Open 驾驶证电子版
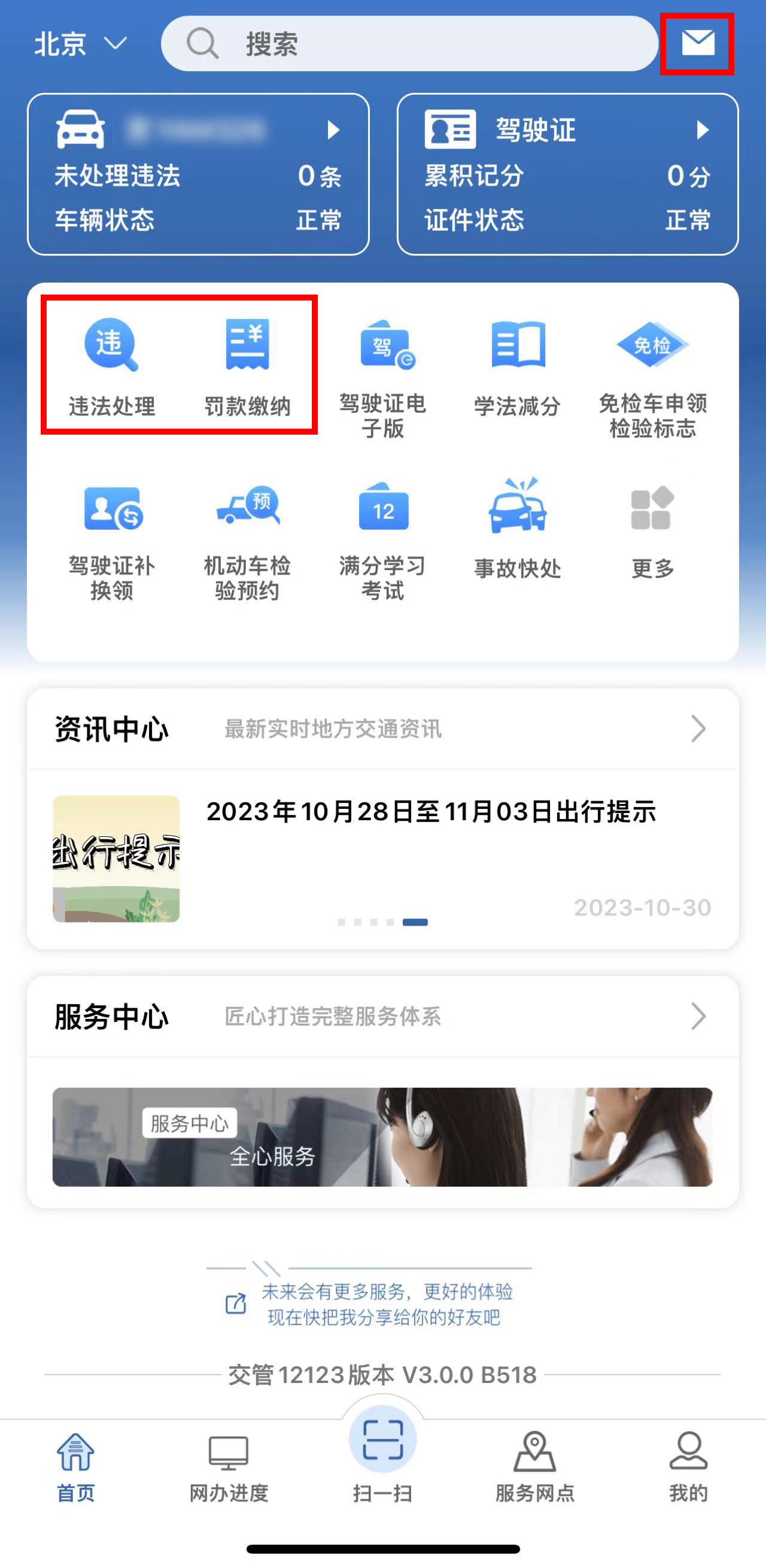Image resolution: width=766 pixels, height=1568 pixels. tap(382, 377)
